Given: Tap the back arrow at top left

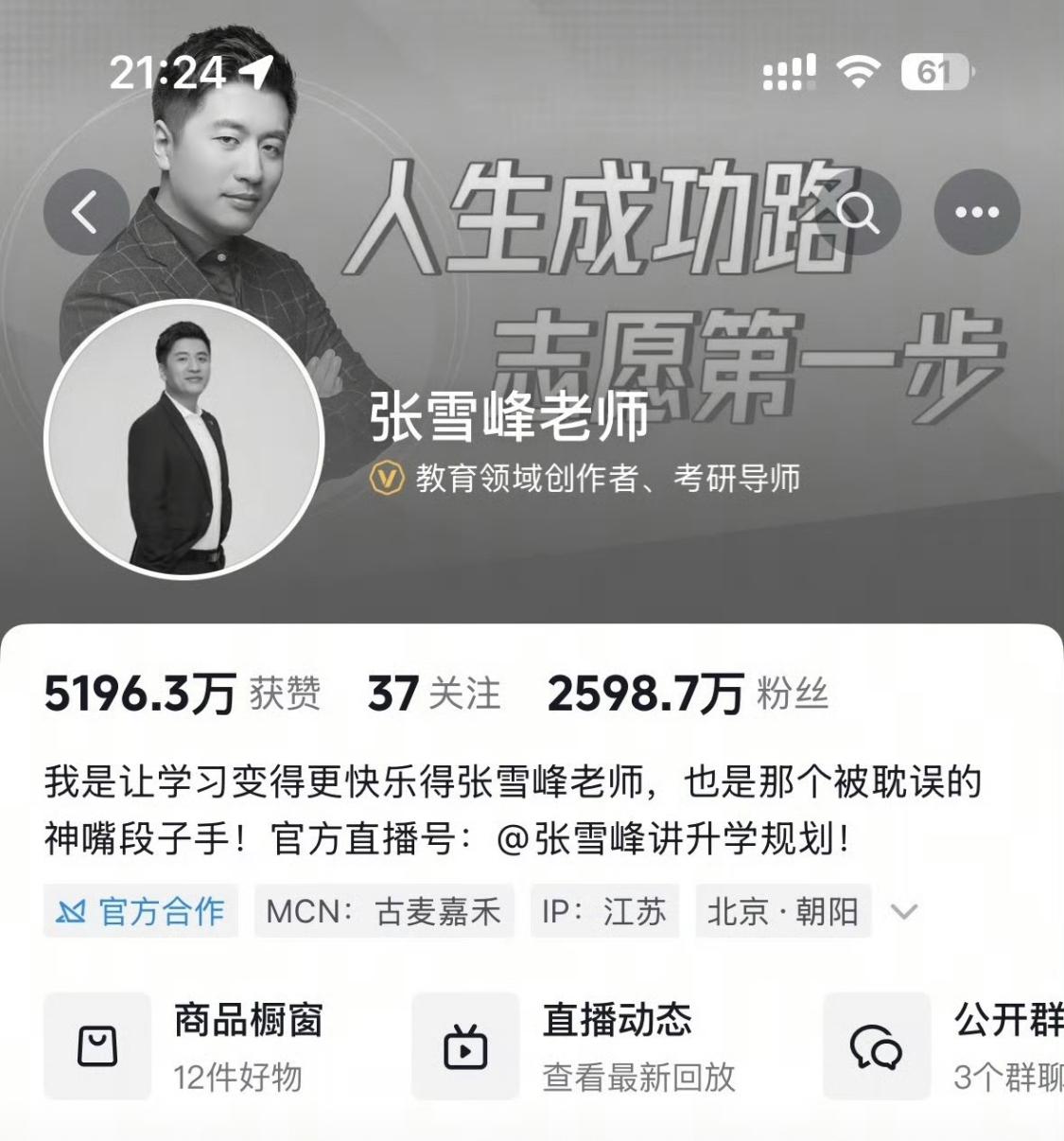Looking at the screenshot, I should [86, 211].
